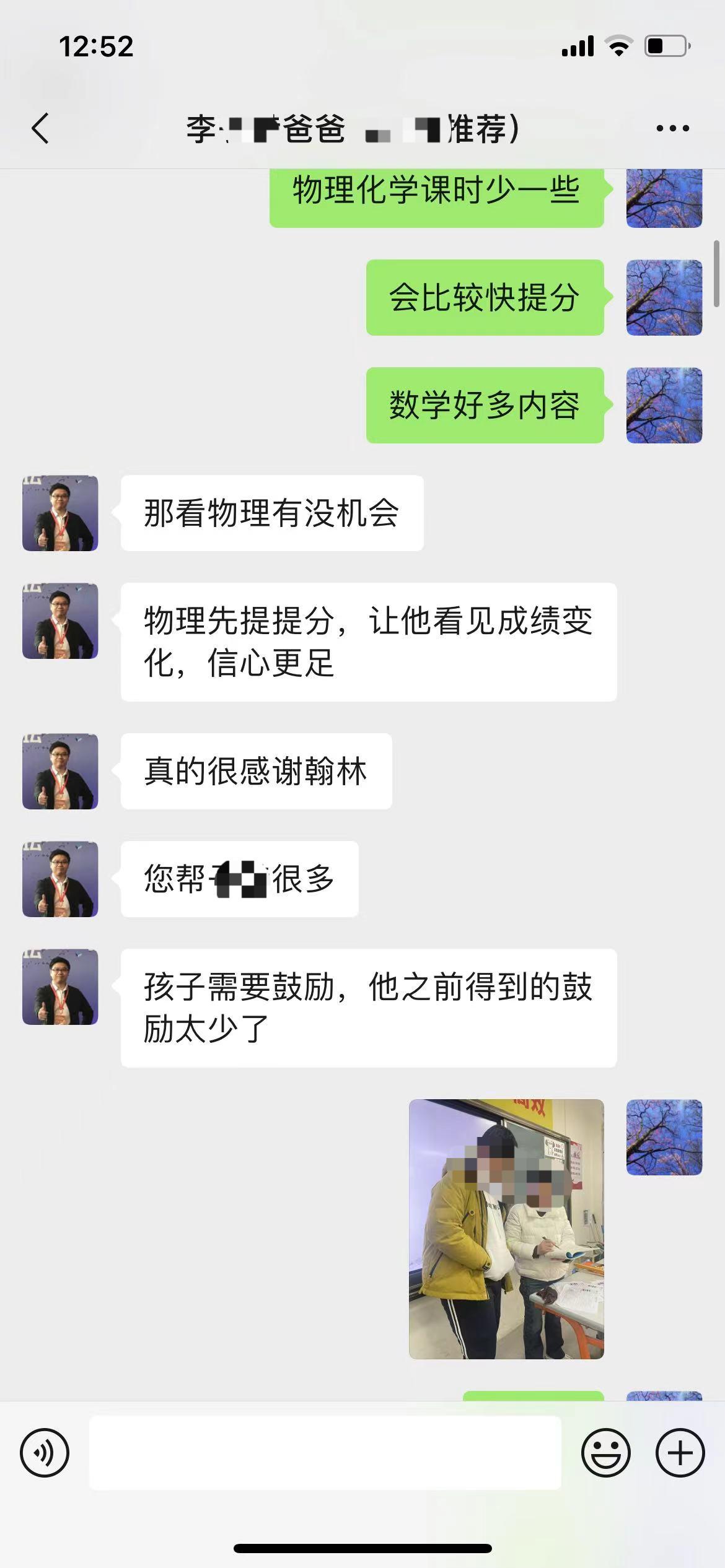This screenshot has height=1568, width=725.
Task: Open the sent photo in the chat
Action: coord(506,1229)
